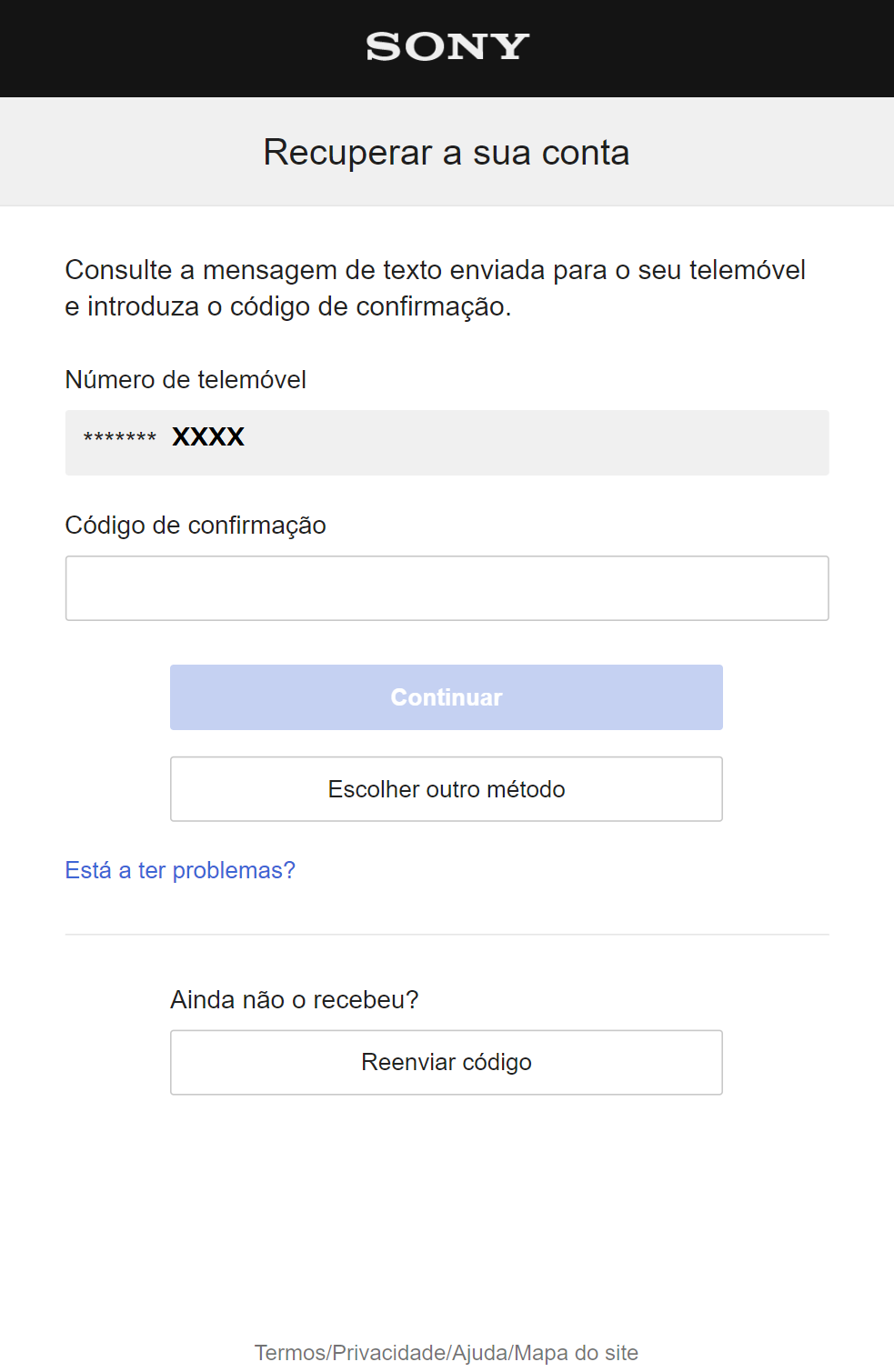Click the disabled Continuar button

pyautogui.click(x=446, y=696)
